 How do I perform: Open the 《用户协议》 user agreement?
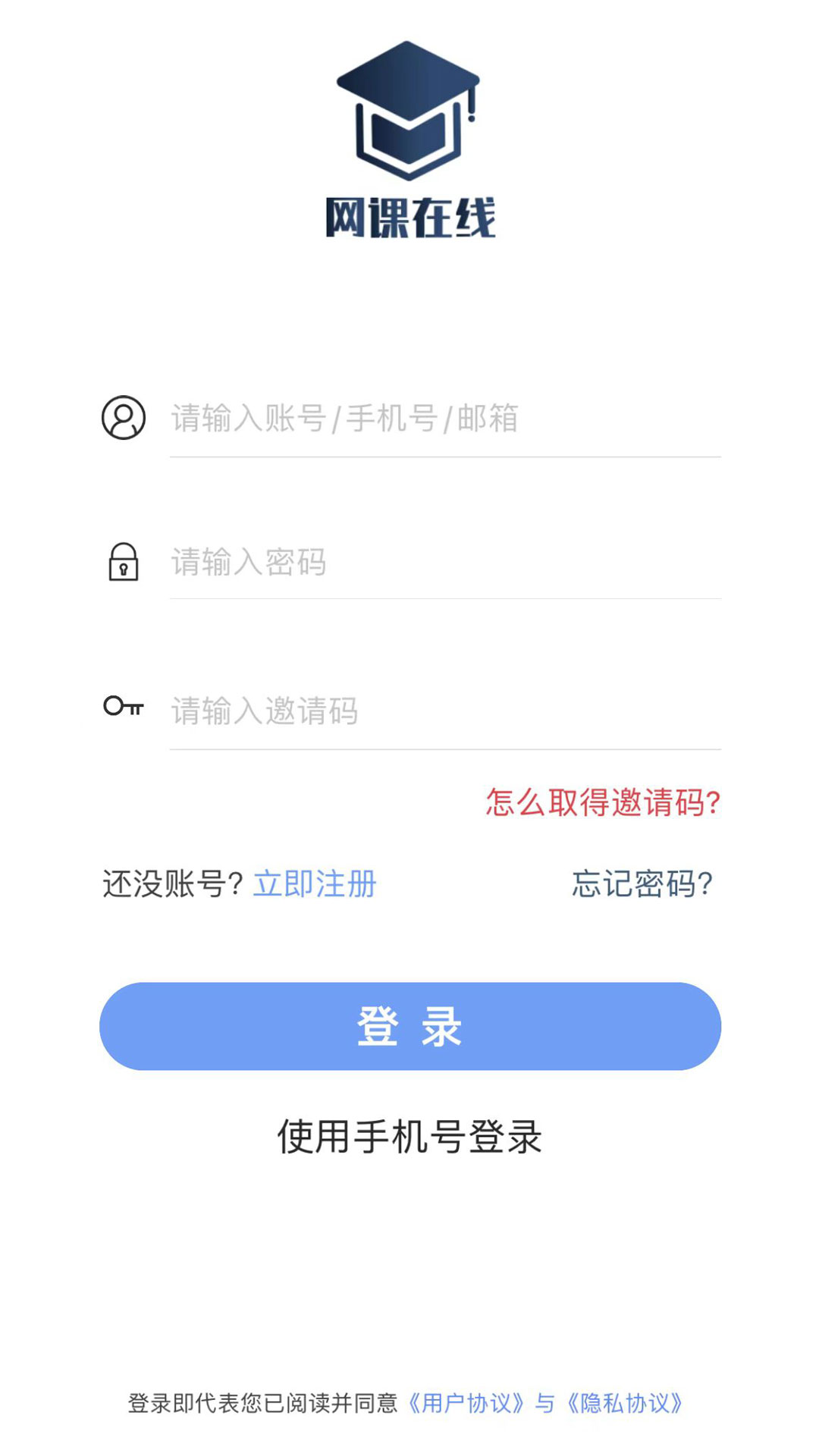pyautogui.click(x=466, y=1404)
